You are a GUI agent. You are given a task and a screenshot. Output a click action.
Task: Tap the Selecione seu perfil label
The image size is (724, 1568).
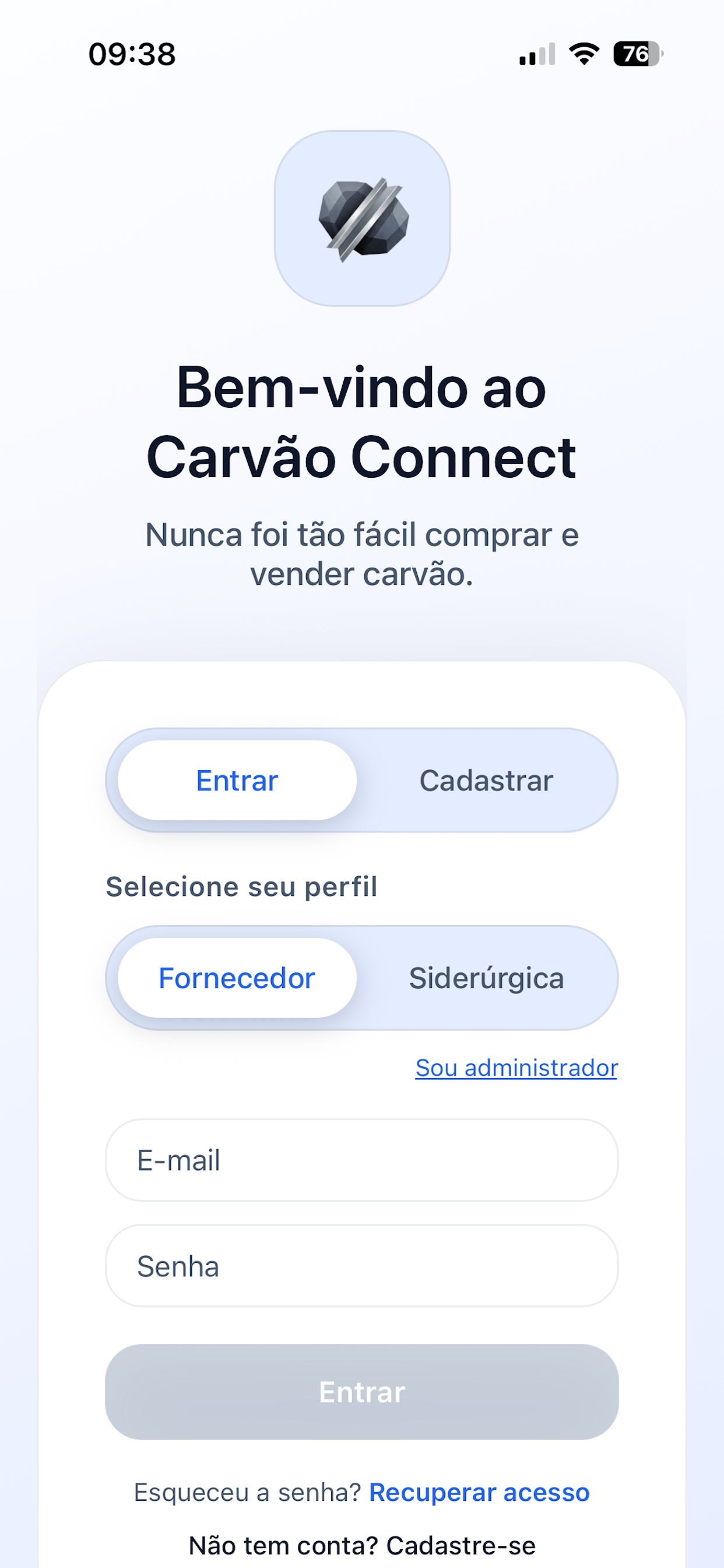(241, 886)
